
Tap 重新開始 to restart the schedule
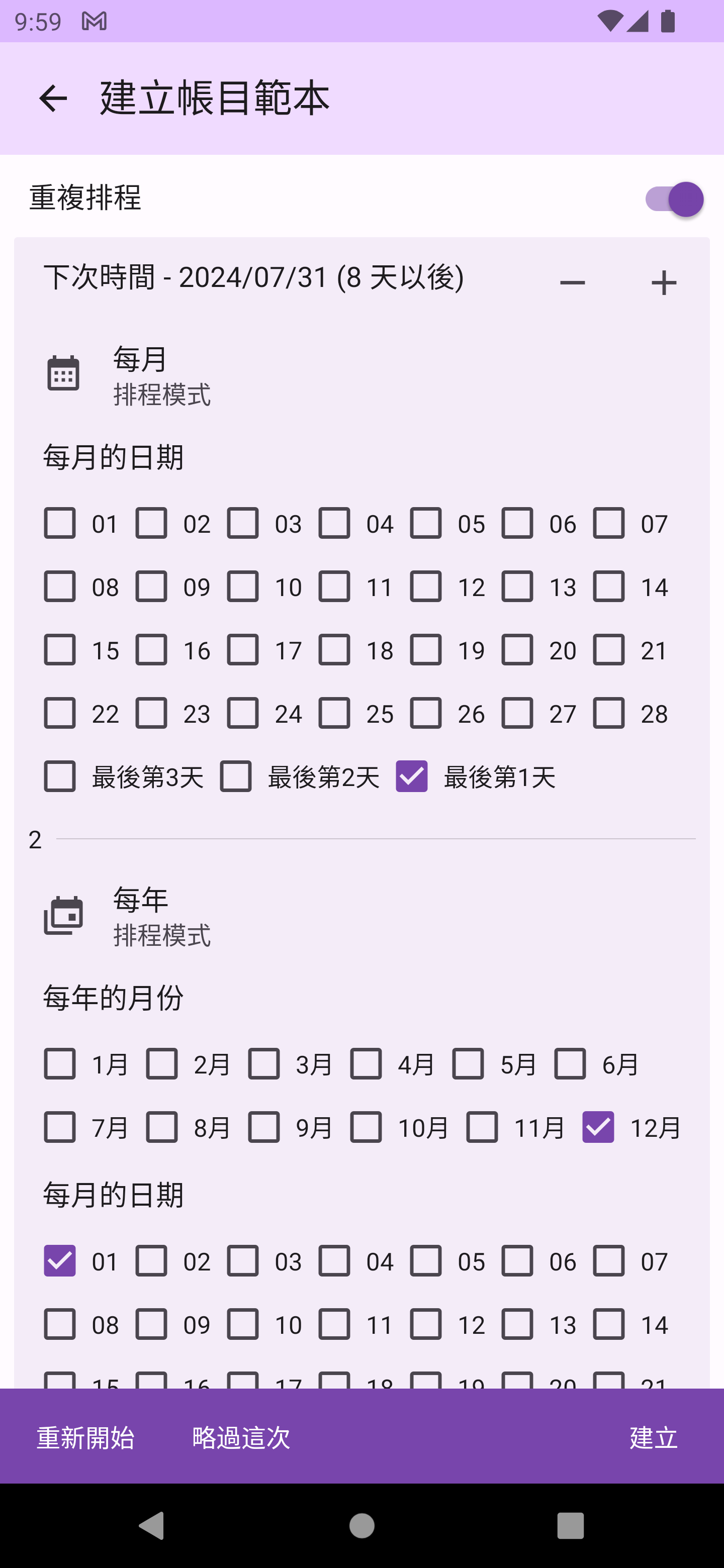click(85, 1438)
